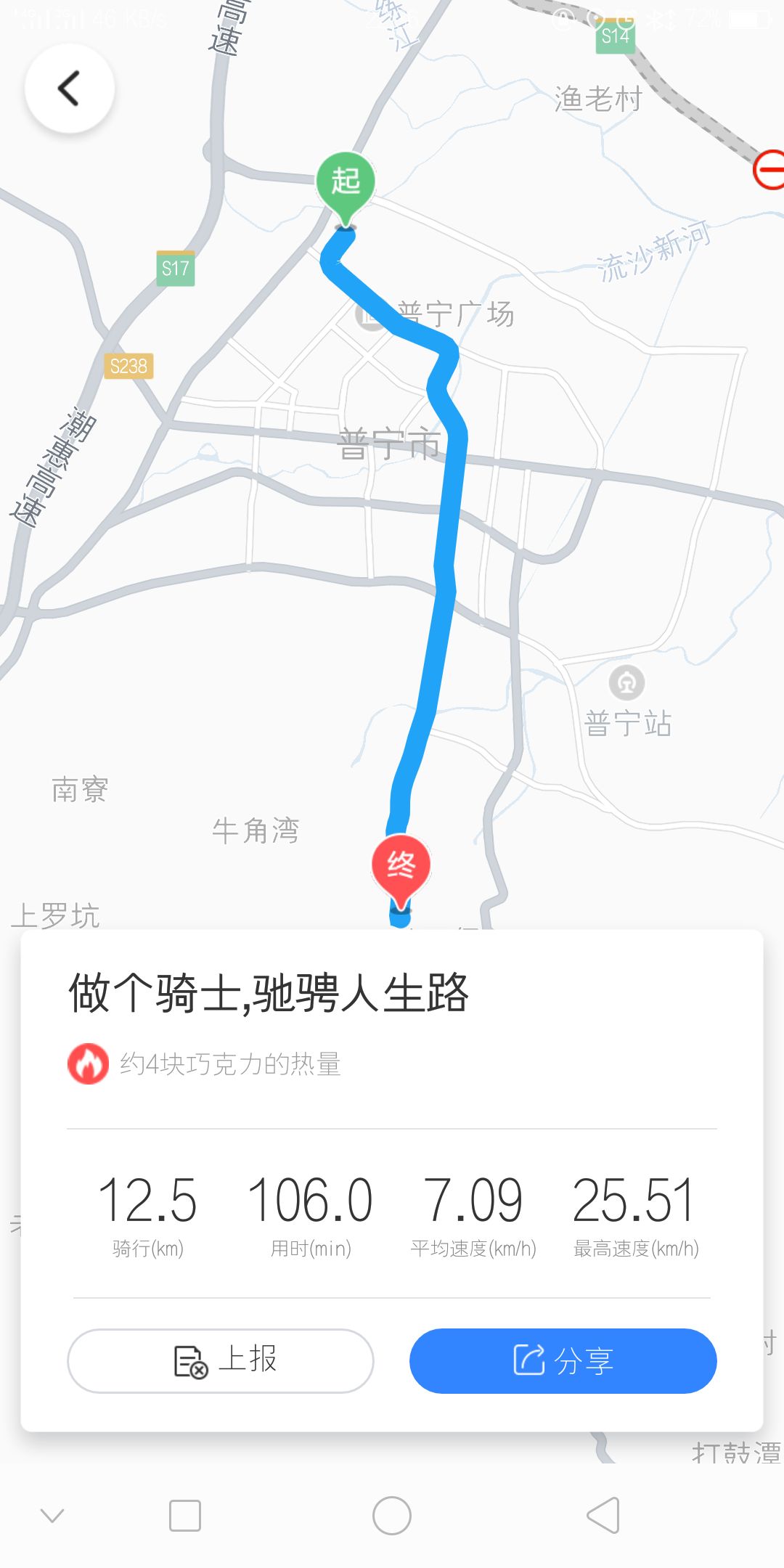Go back using the top-left arrow

point(70,89)
